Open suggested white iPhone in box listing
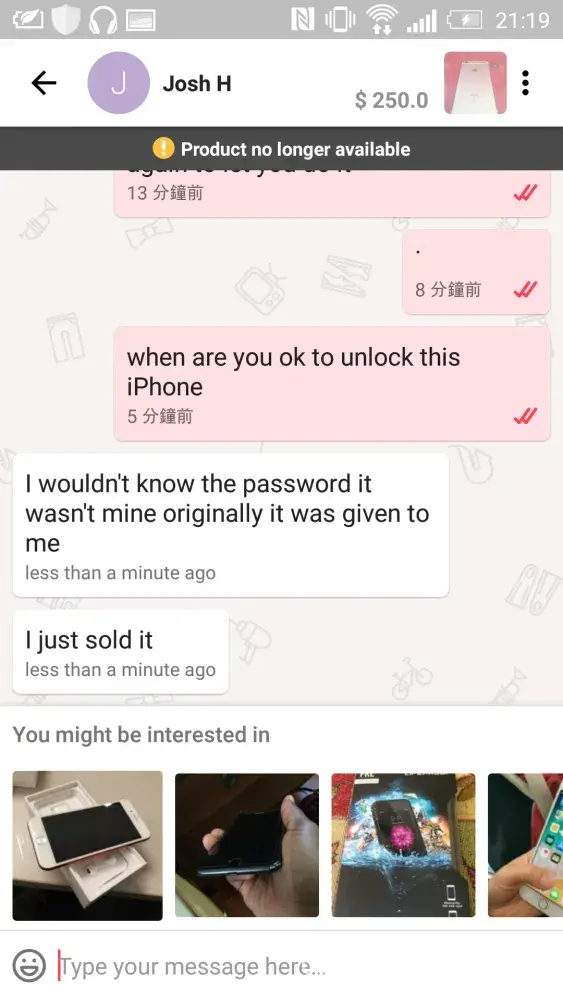Screen dimensions: 563x1000 point(87,846)
